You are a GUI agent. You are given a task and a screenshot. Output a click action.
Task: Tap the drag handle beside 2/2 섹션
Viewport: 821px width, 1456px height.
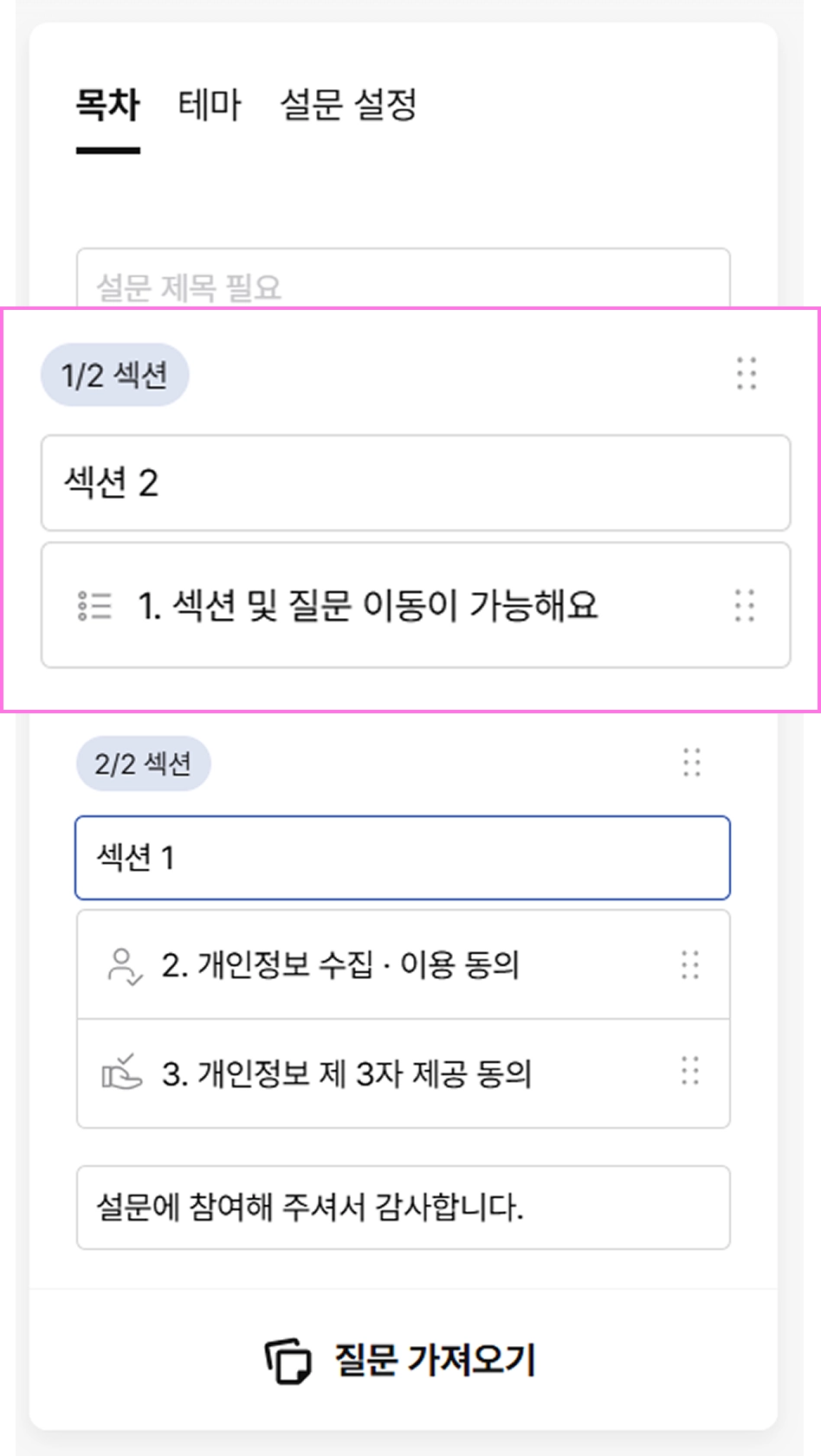tap(691, 763)
